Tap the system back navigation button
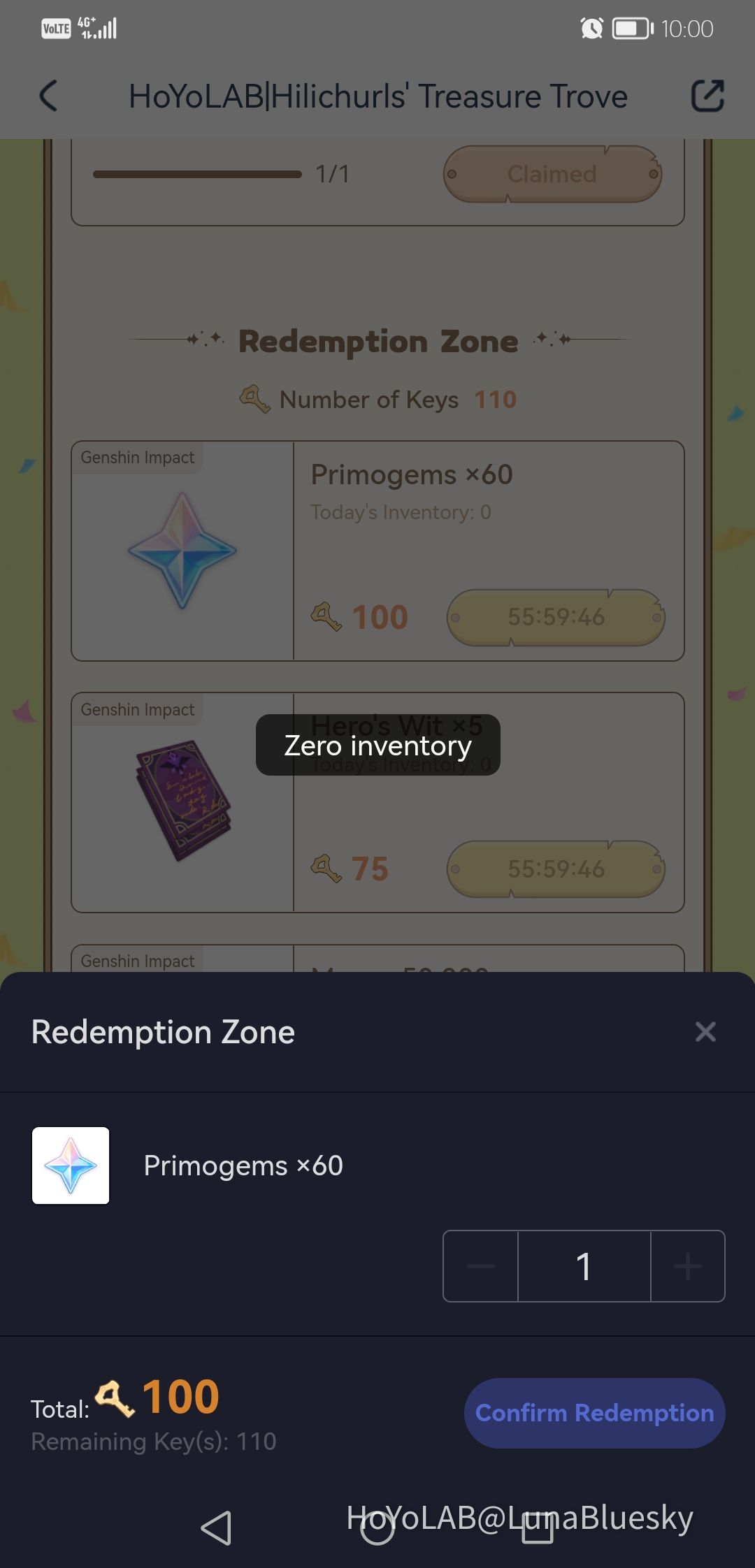Viewport: 755px width, 1568px height. [216, 1527]
